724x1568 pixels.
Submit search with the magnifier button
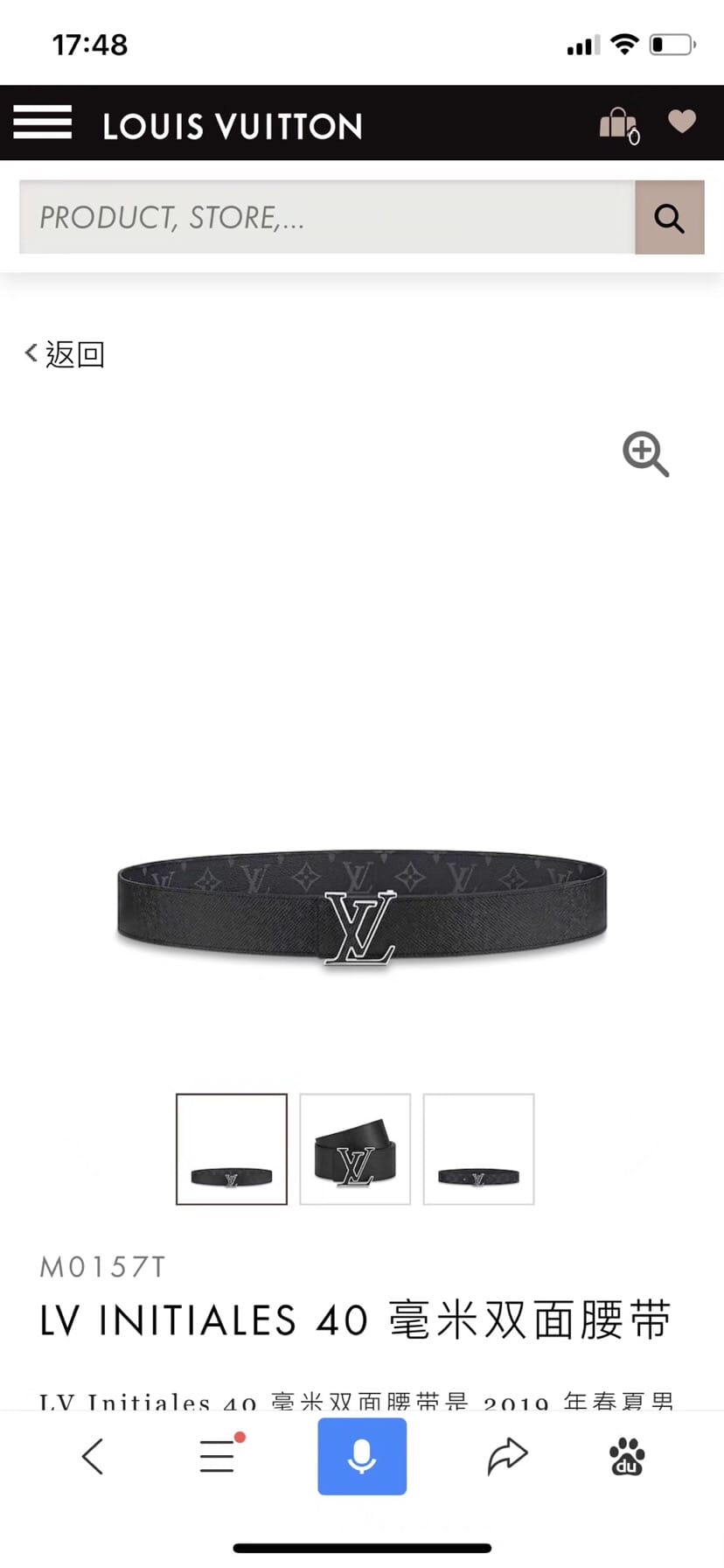(670, 218)
